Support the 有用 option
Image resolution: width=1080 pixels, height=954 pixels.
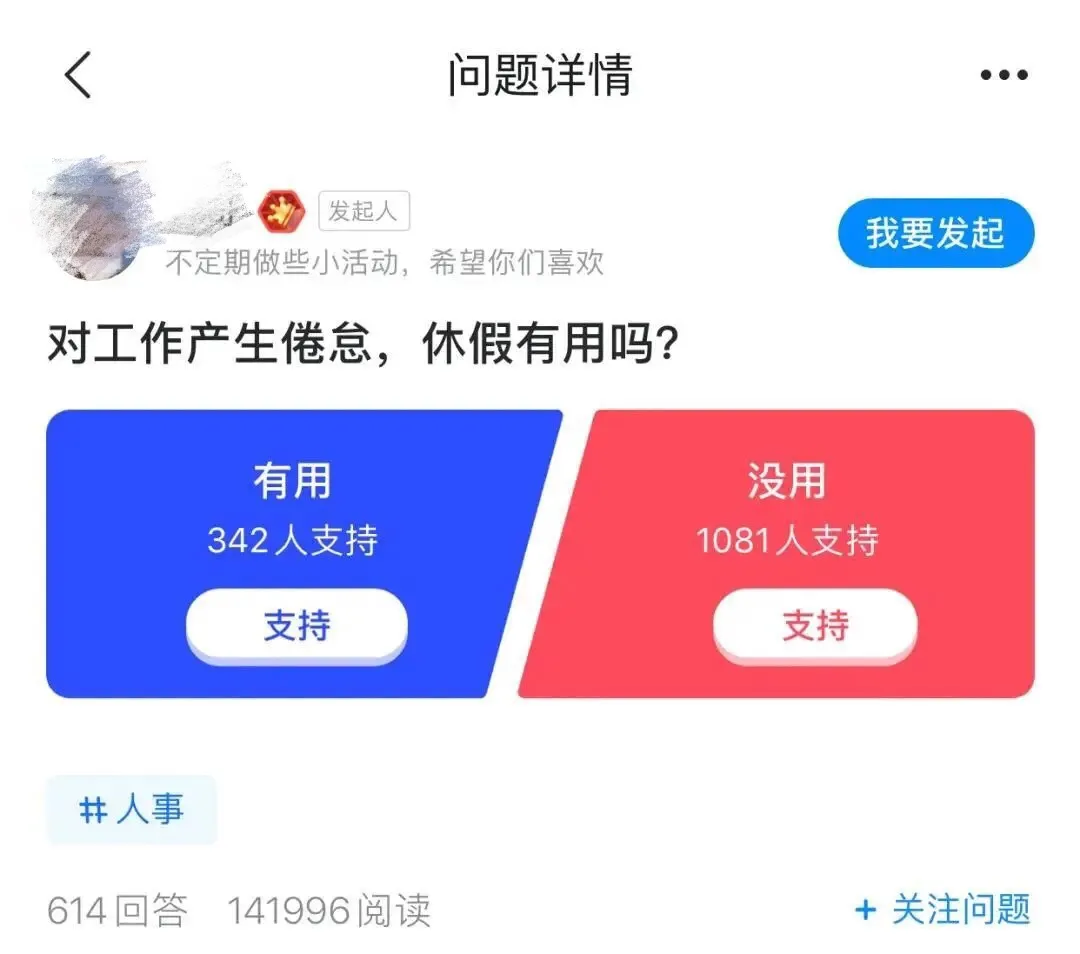point(296,626)
